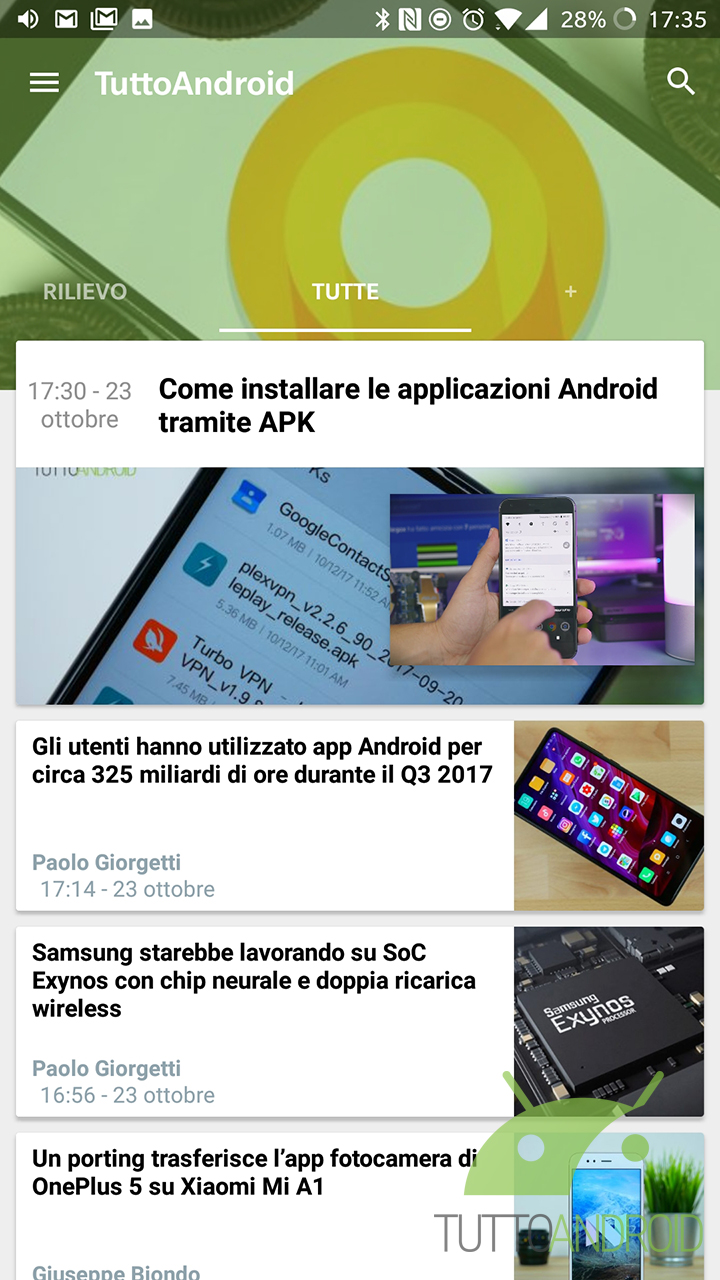Open the Samsung Exynos SoC article
The height and width of the screenshot is (1280, 720).
click(x=360, y=1022)
